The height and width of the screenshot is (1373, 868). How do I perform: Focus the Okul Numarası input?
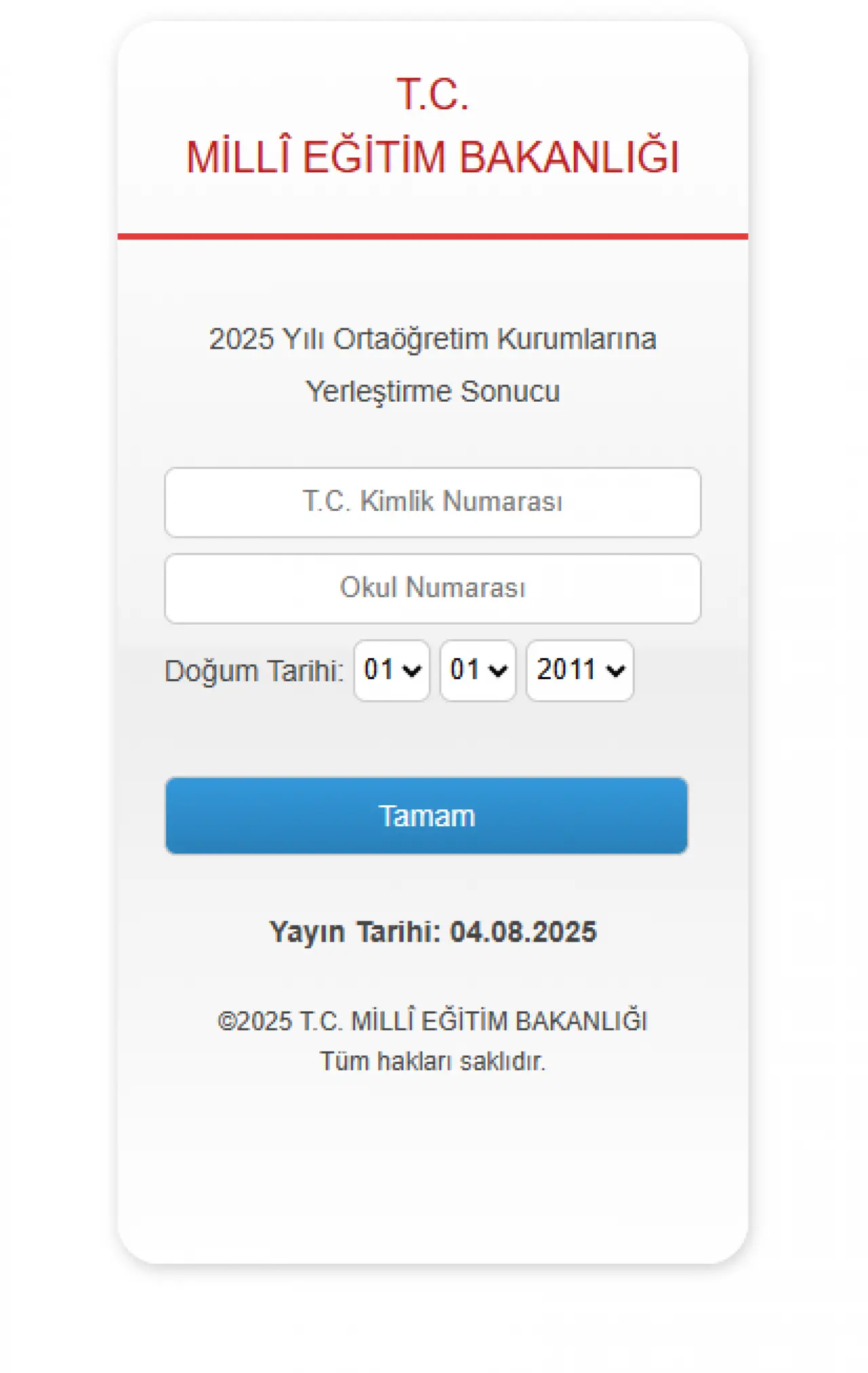pos(432,588)
